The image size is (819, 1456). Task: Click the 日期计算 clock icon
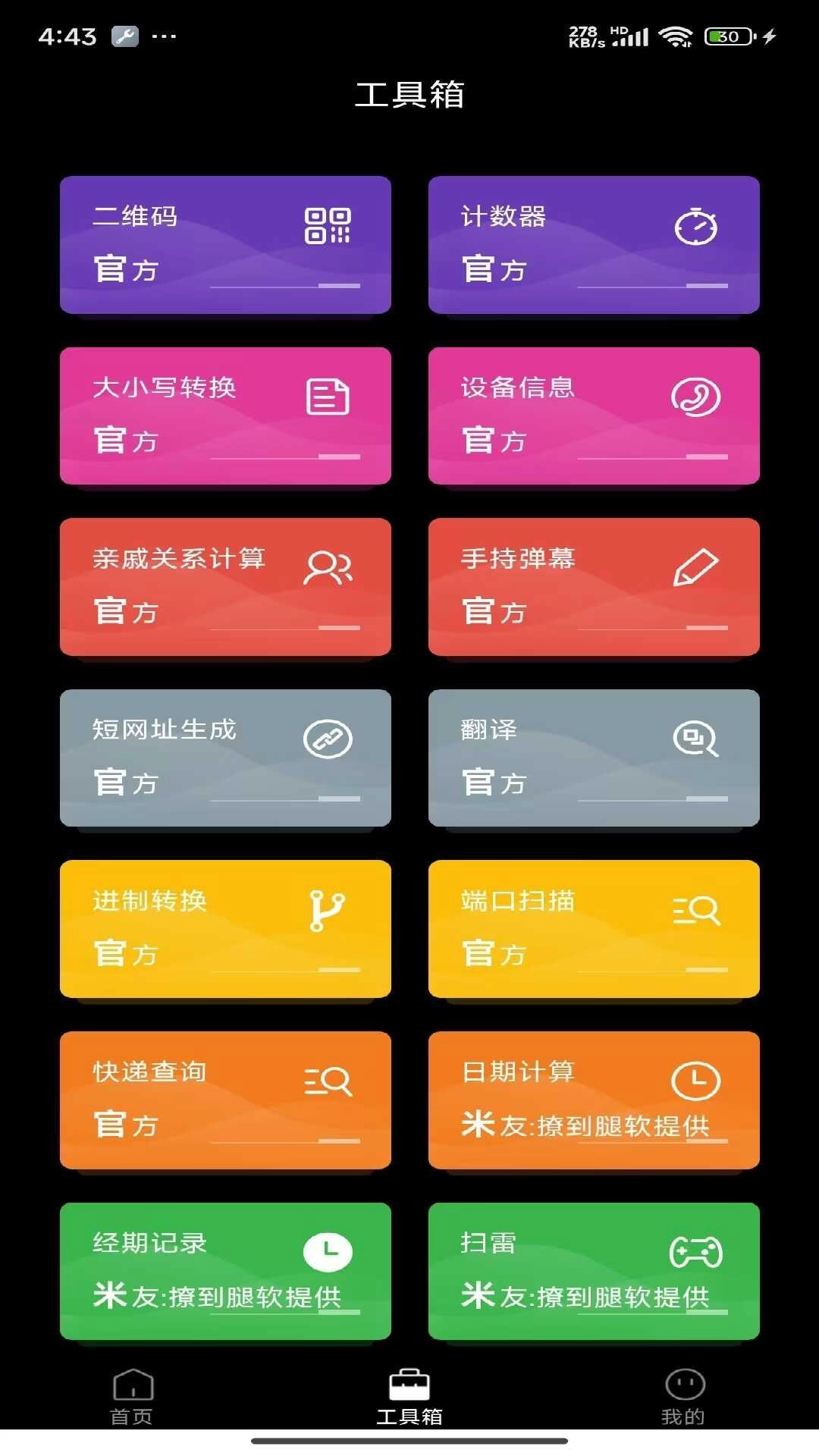[698, 1081]
